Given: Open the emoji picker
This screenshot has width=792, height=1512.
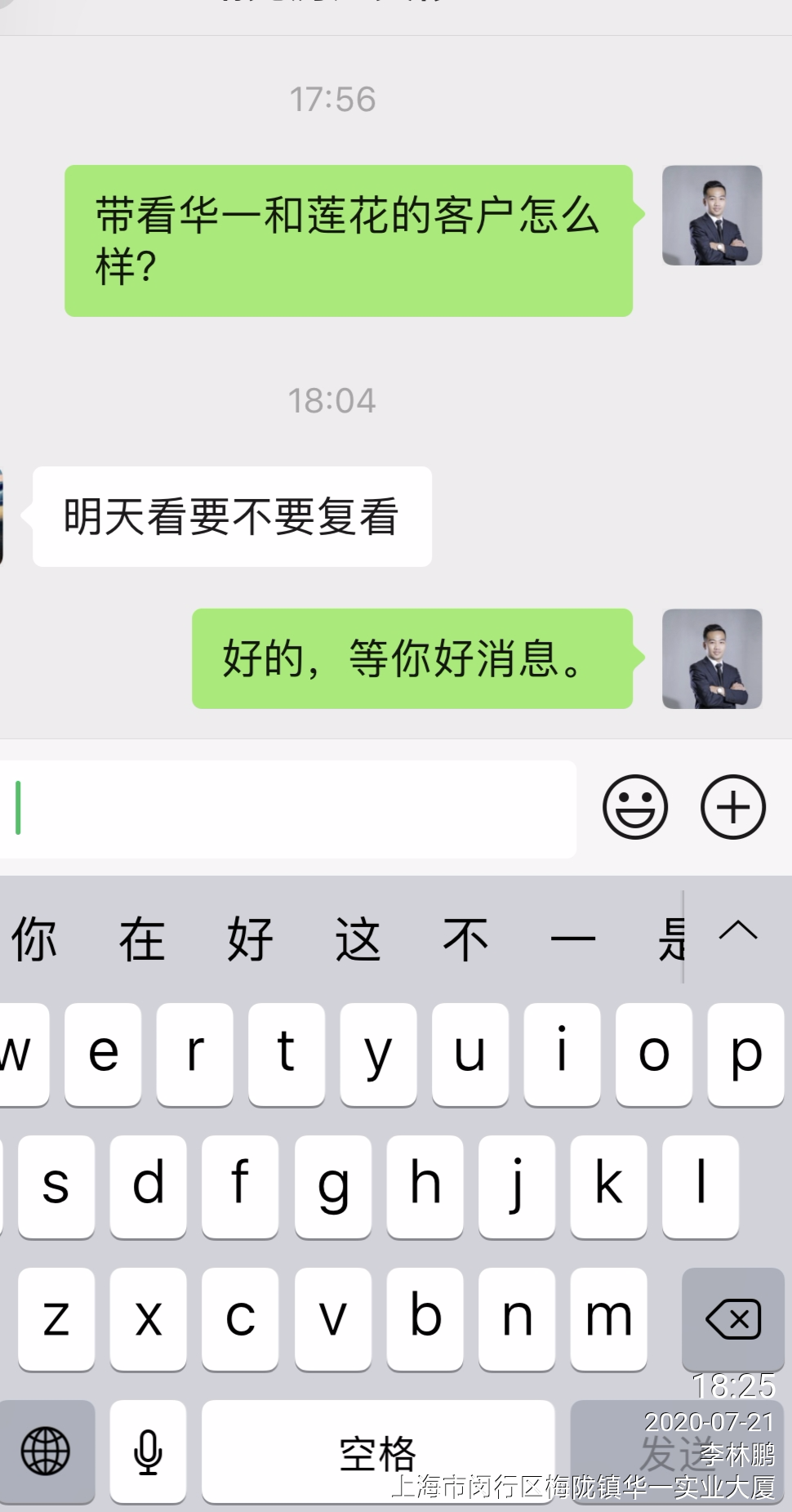Looking at the screenshot, I should 634,807.
